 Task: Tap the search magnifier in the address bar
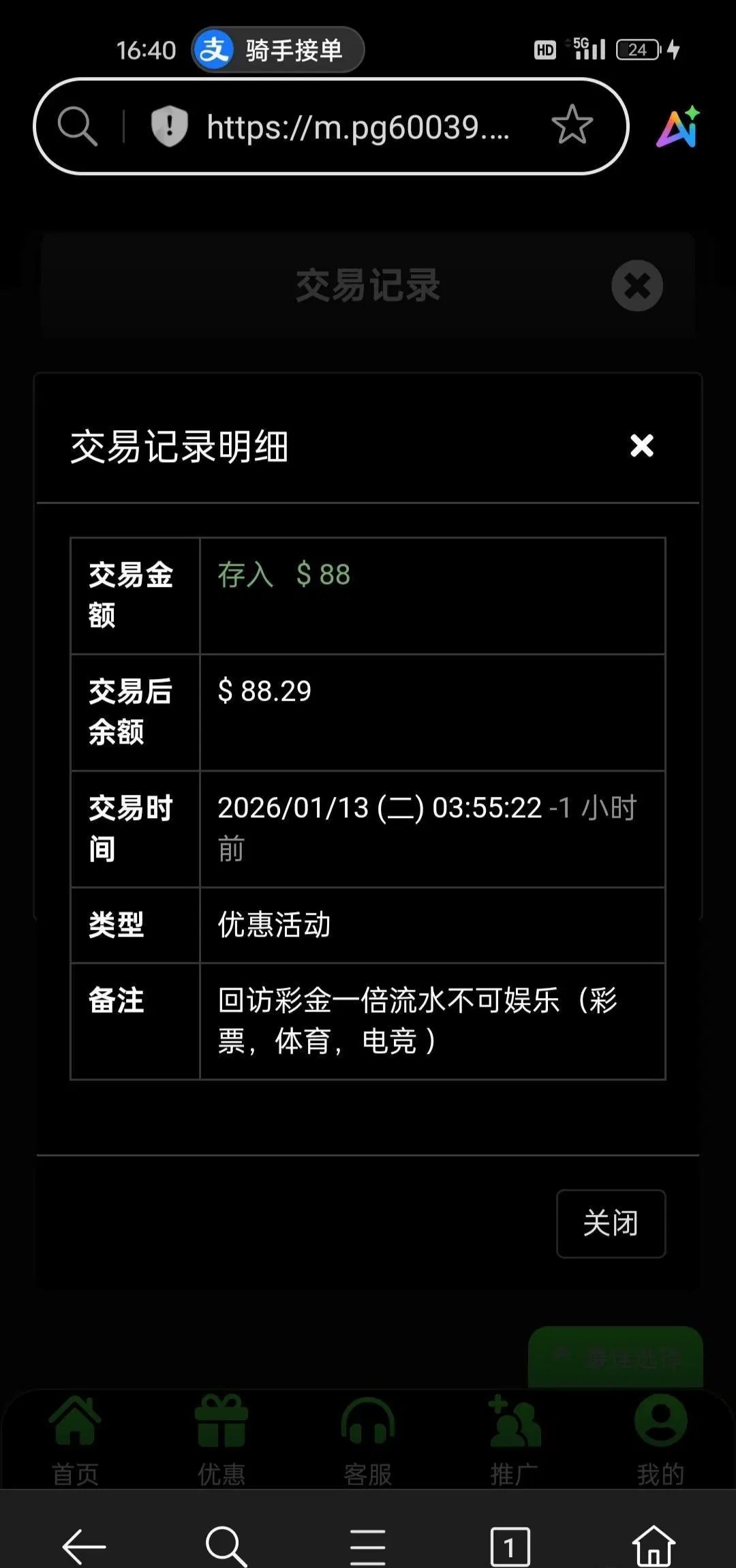pos(77,126)
